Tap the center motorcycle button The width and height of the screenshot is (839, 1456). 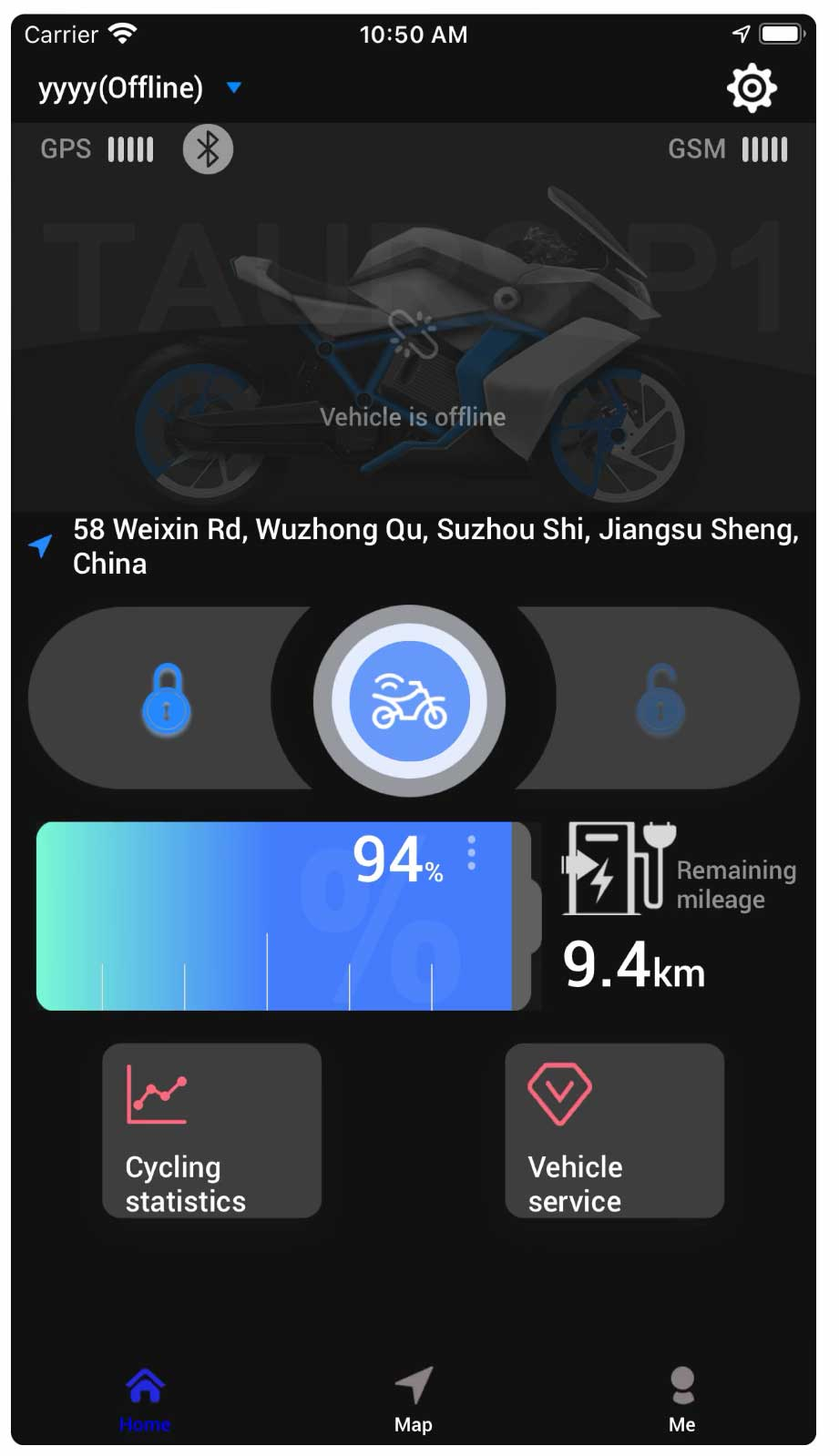(410, 700)
